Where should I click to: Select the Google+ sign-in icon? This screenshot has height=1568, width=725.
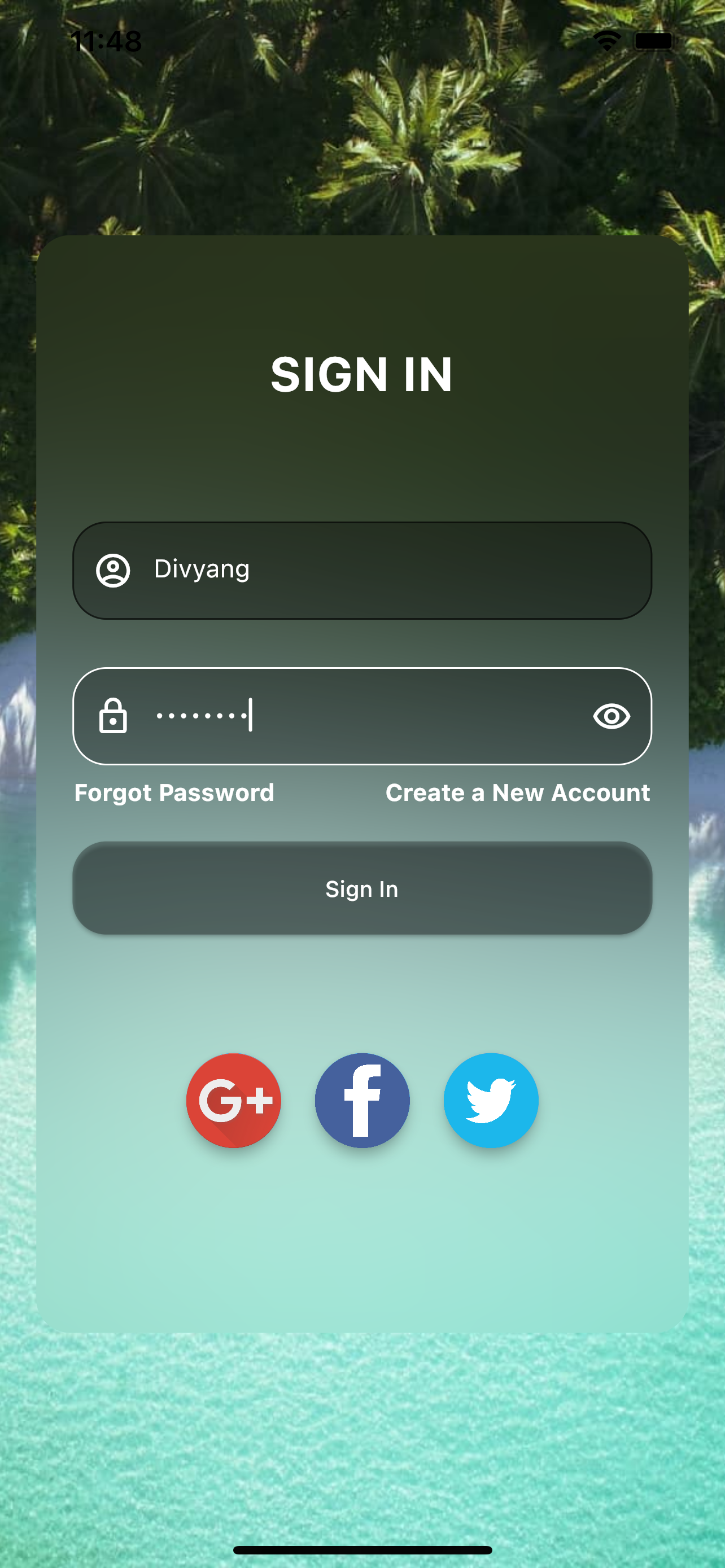234,1101
